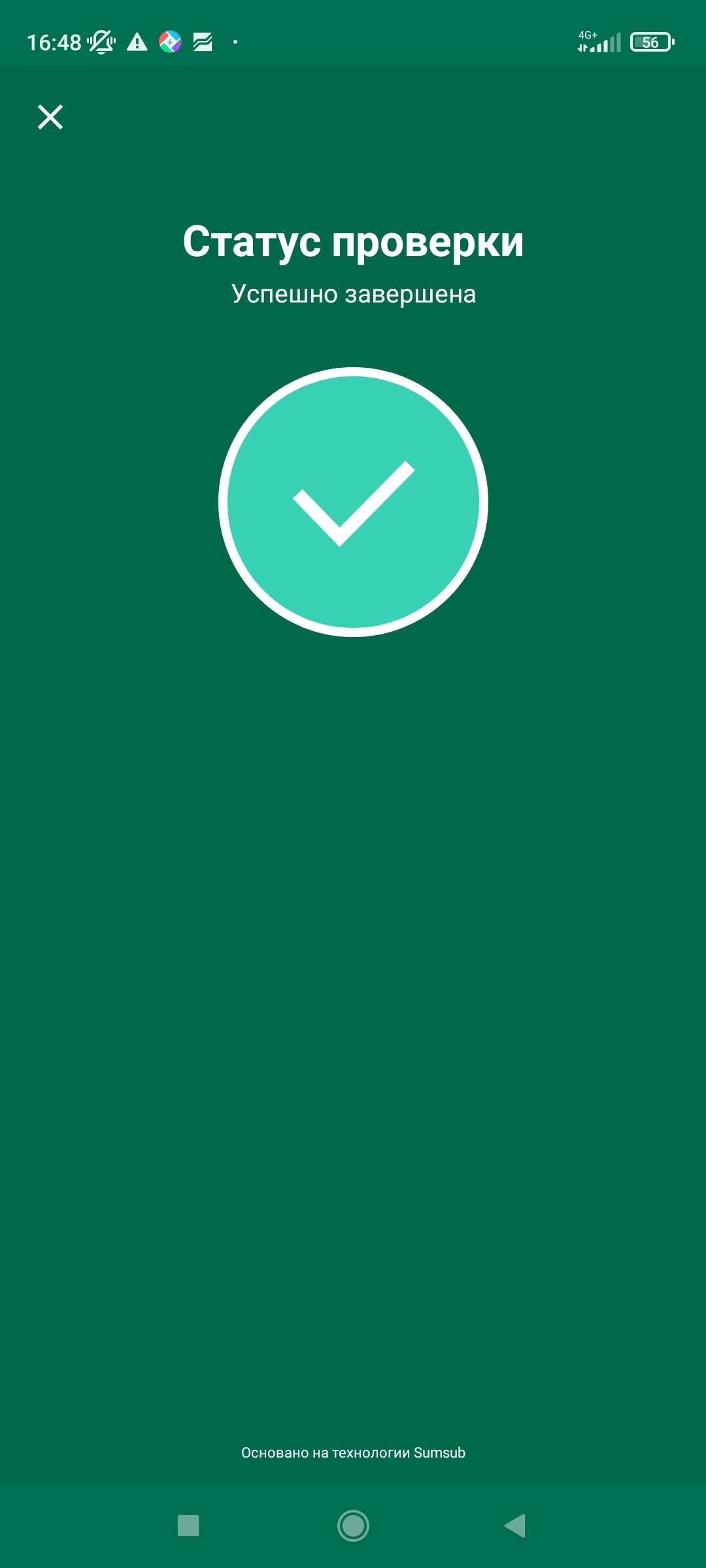
Task: Tap the system home button
Action: point(353,1526)
